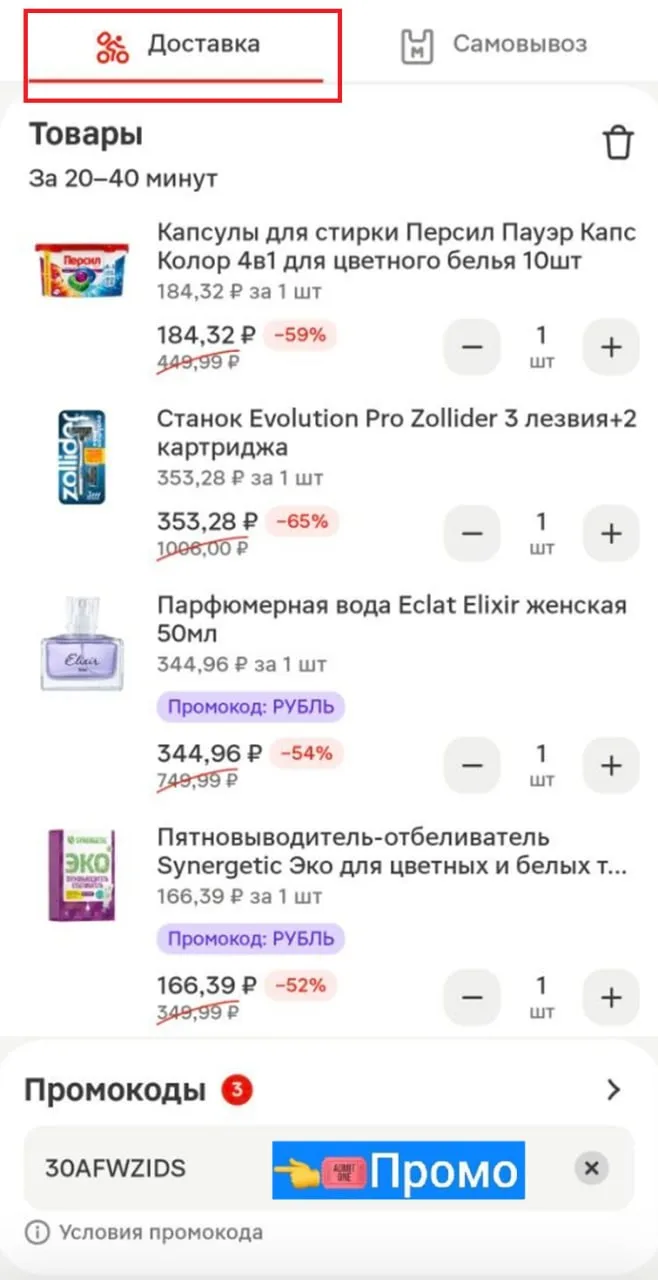Decrease Synergetic stain remover quantity
This screenshot has width=658, height=1280.
click(473, 997)
